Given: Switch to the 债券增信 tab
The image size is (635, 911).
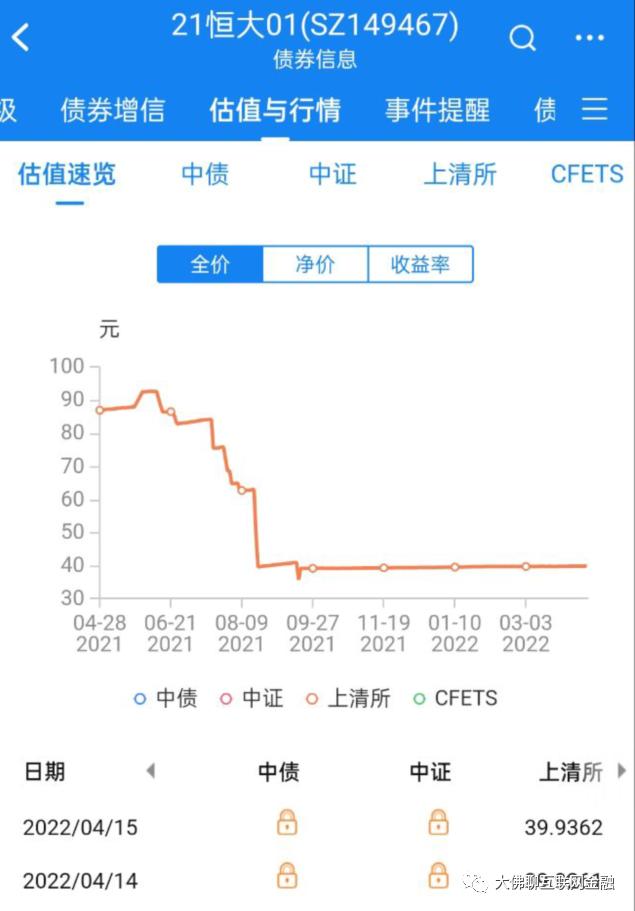Looking at the screenshot, I should point(112,110).
